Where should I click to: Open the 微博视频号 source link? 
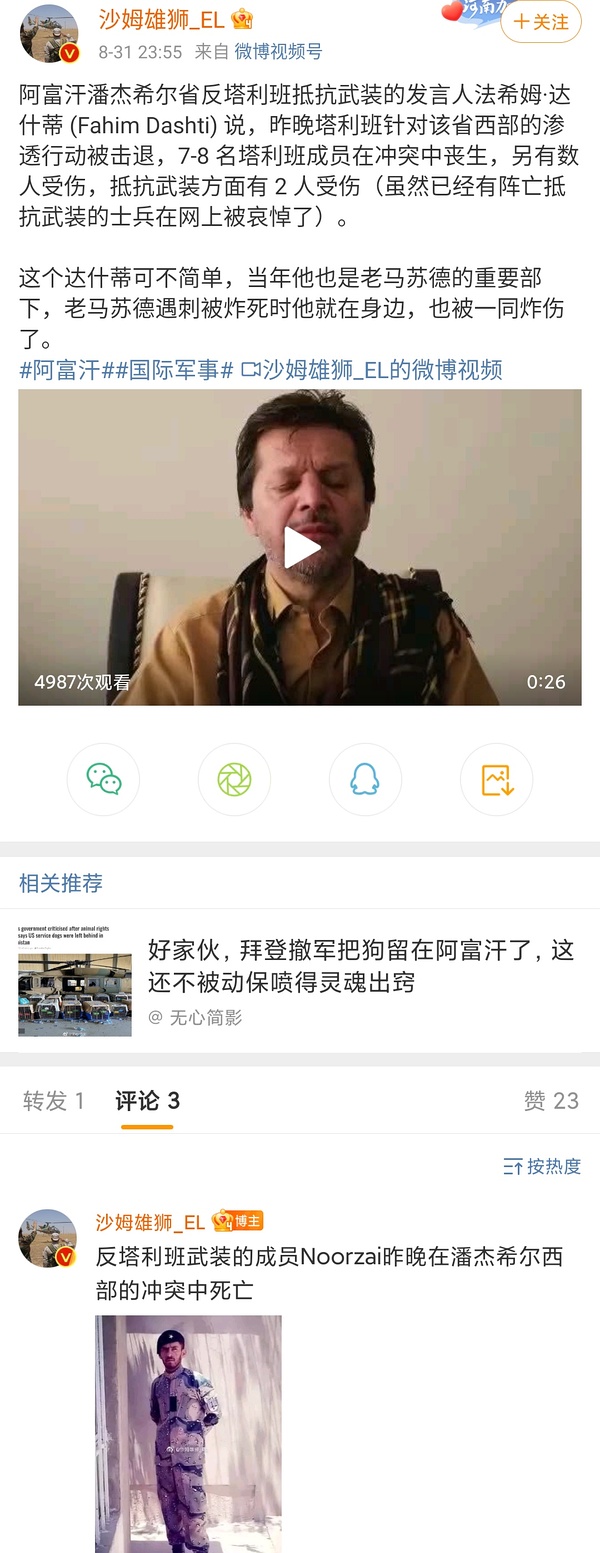click(278, 52)
